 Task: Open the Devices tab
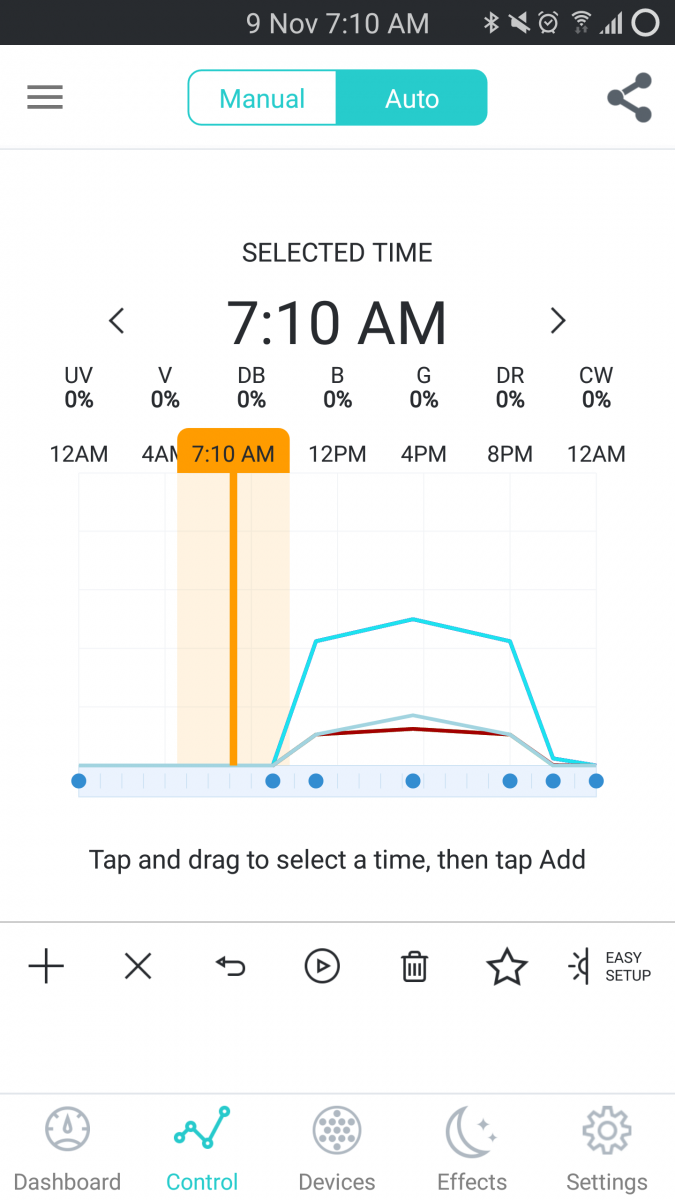pos(337,1150)
